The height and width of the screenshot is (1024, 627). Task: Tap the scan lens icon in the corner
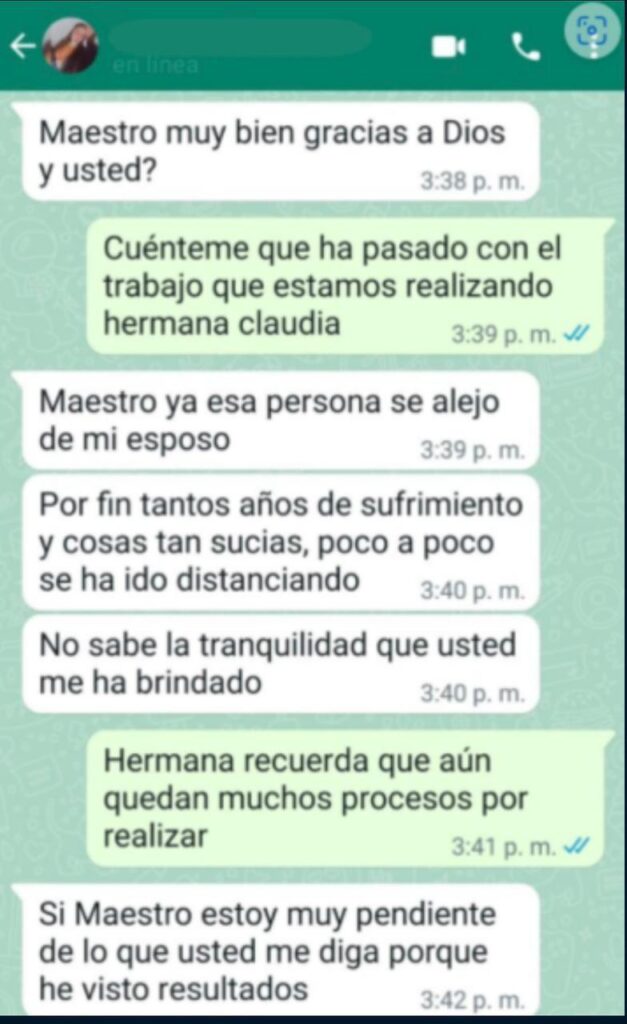tap(593, 31)
